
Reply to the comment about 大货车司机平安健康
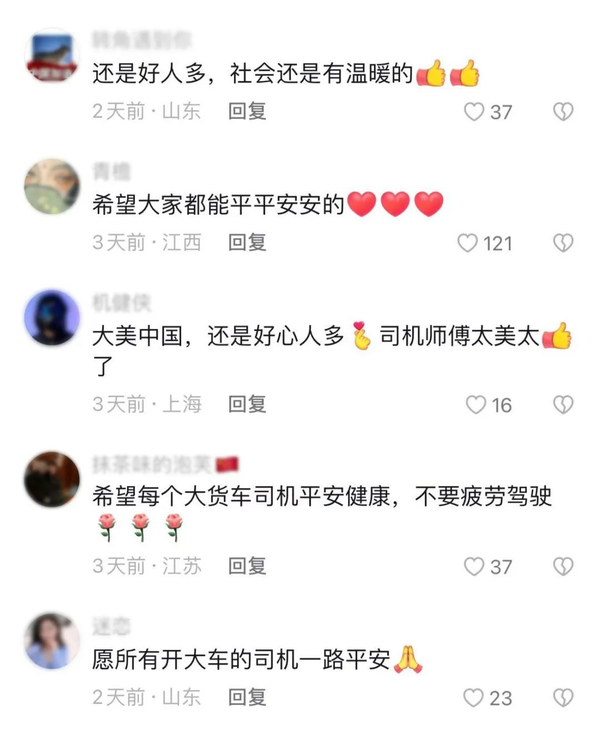247,566
